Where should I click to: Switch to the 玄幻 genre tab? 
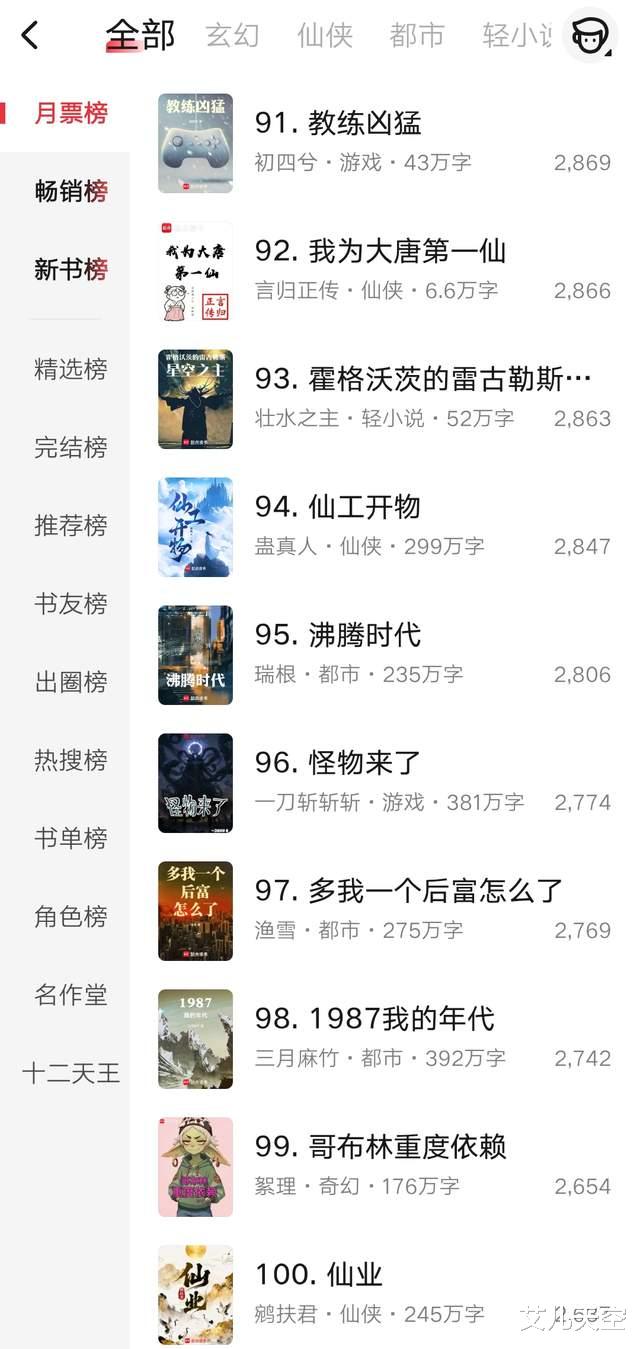pyautogui.click(x=232, y=36)
